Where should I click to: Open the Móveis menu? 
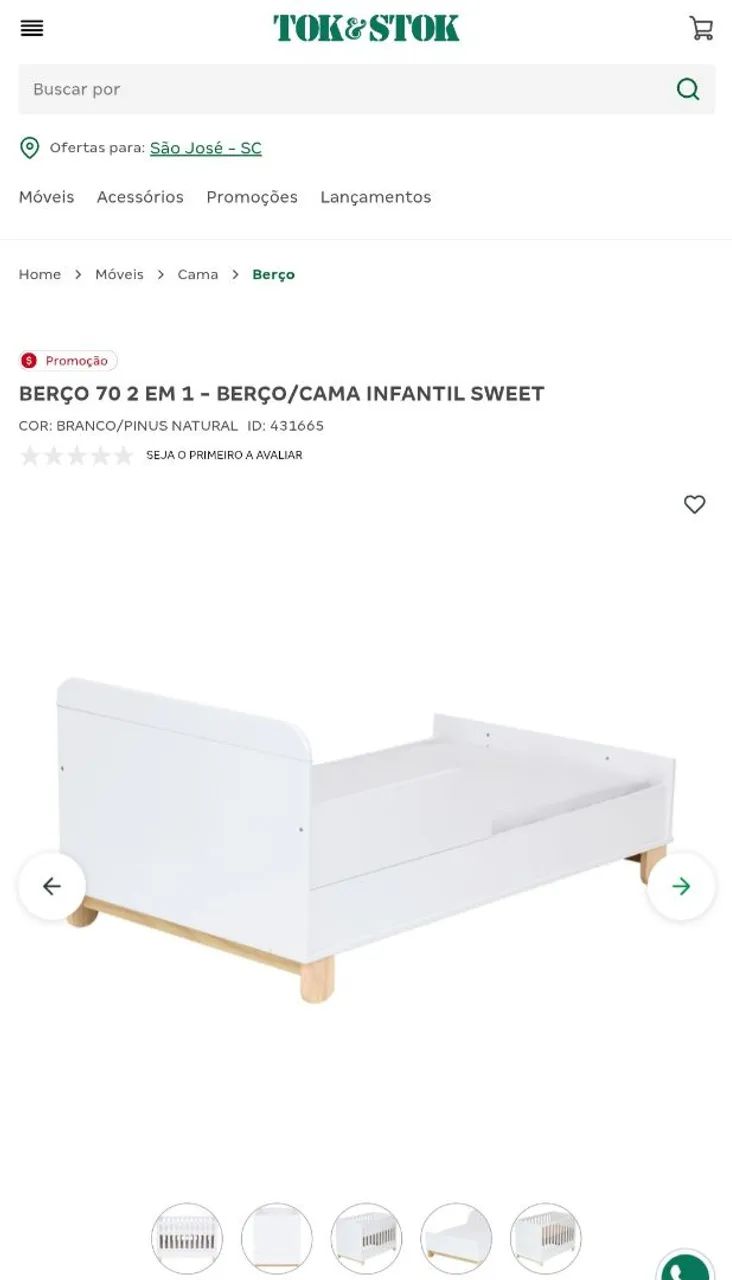coord(46,197)
